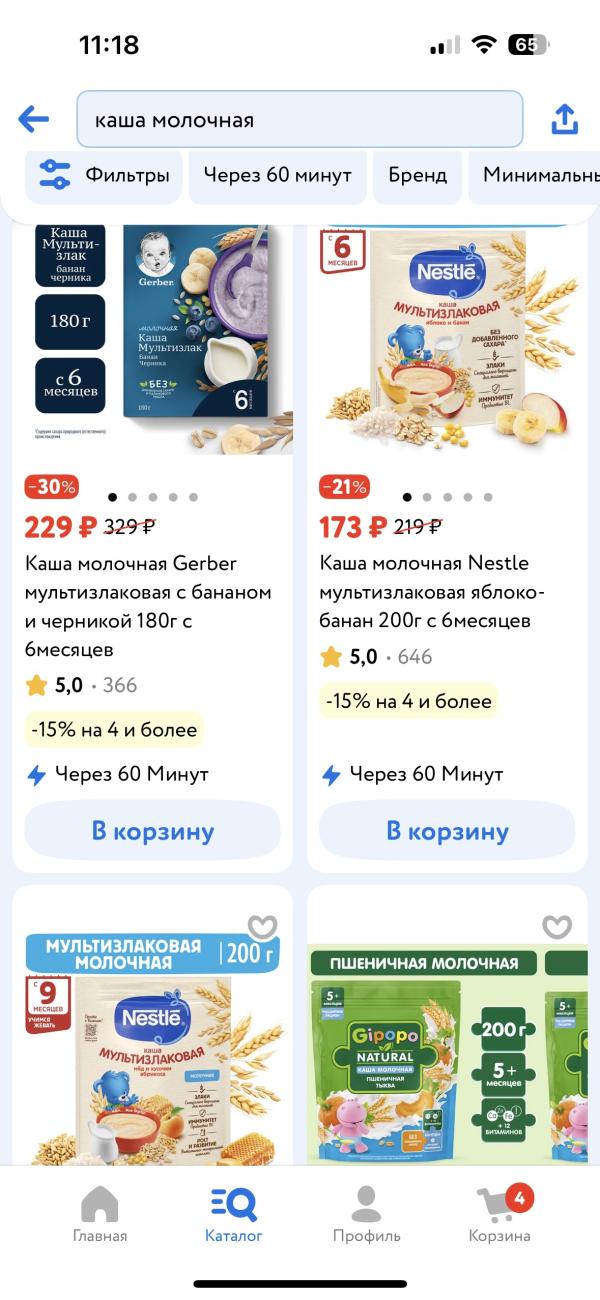Switch to the Каталог tab

(x=233, y=1213)
